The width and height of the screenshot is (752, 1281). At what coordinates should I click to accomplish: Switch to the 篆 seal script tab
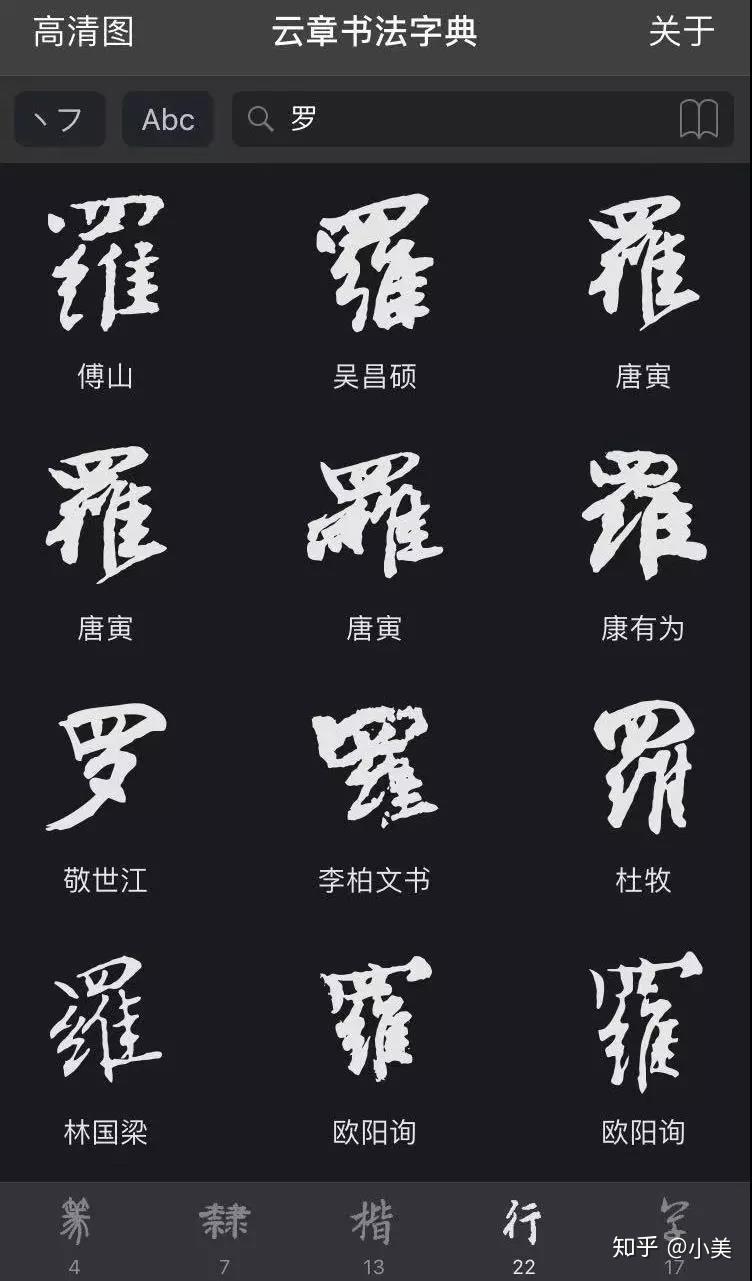(75, 1232)
